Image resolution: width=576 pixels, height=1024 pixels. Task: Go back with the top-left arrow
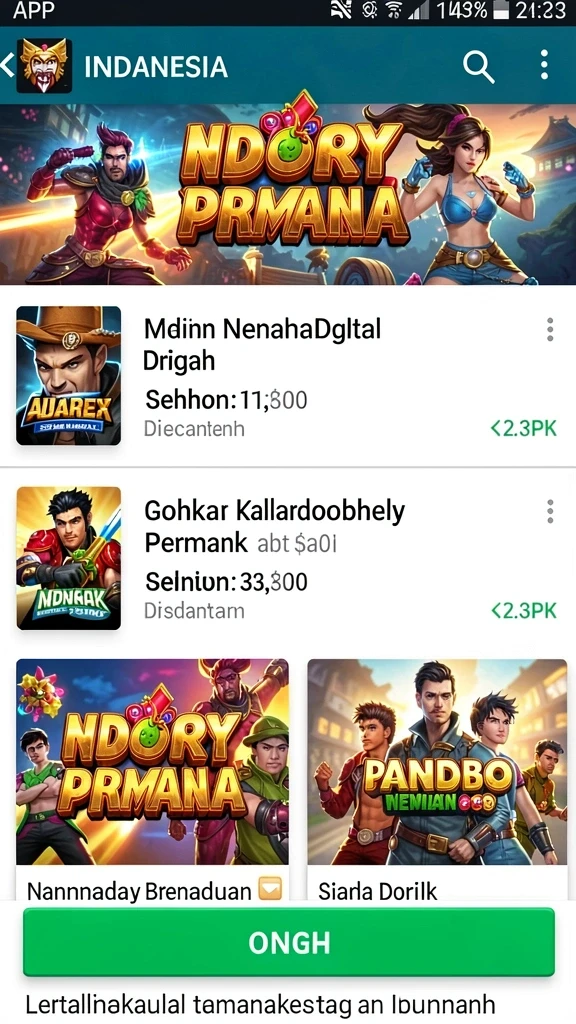[7, 65]
